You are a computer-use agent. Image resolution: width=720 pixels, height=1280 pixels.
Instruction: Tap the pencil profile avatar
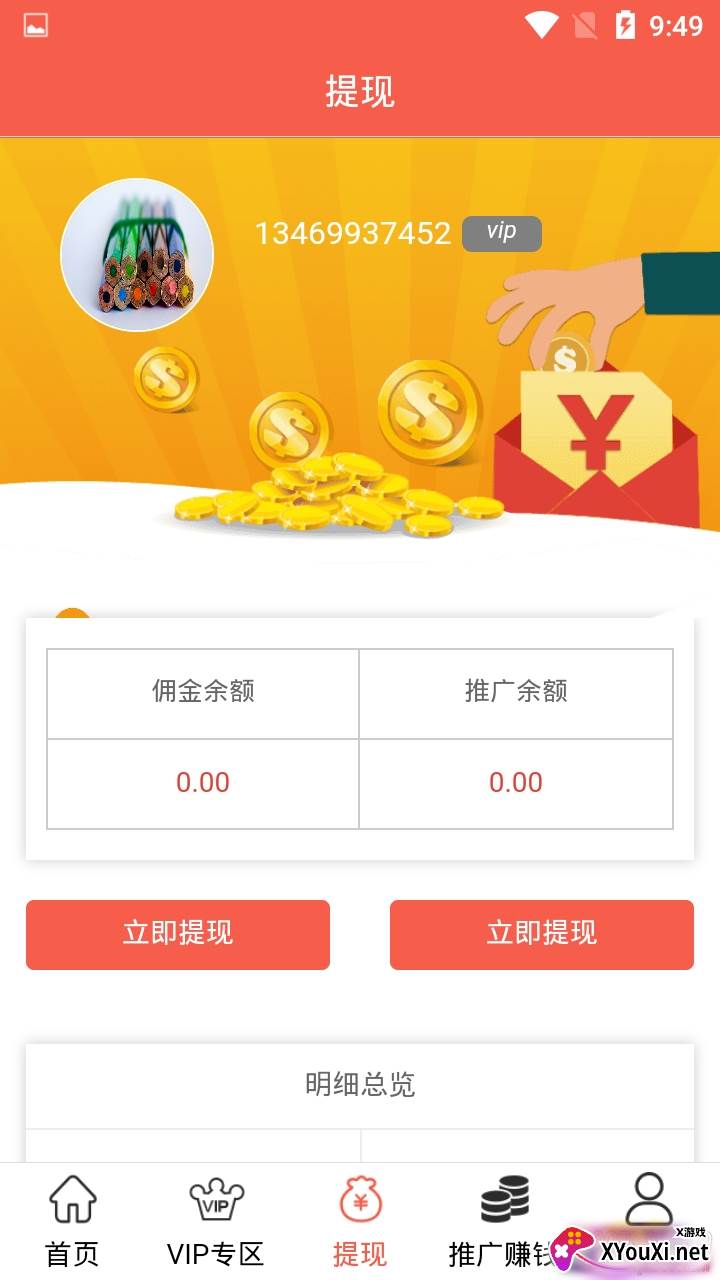[137, 255]
